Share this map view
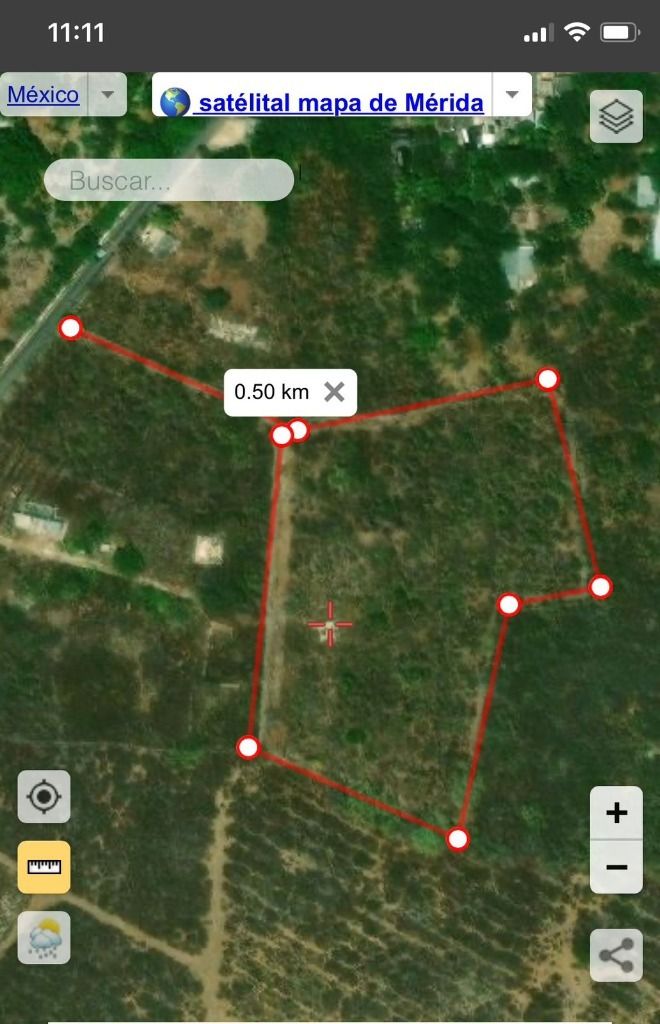 616,955
